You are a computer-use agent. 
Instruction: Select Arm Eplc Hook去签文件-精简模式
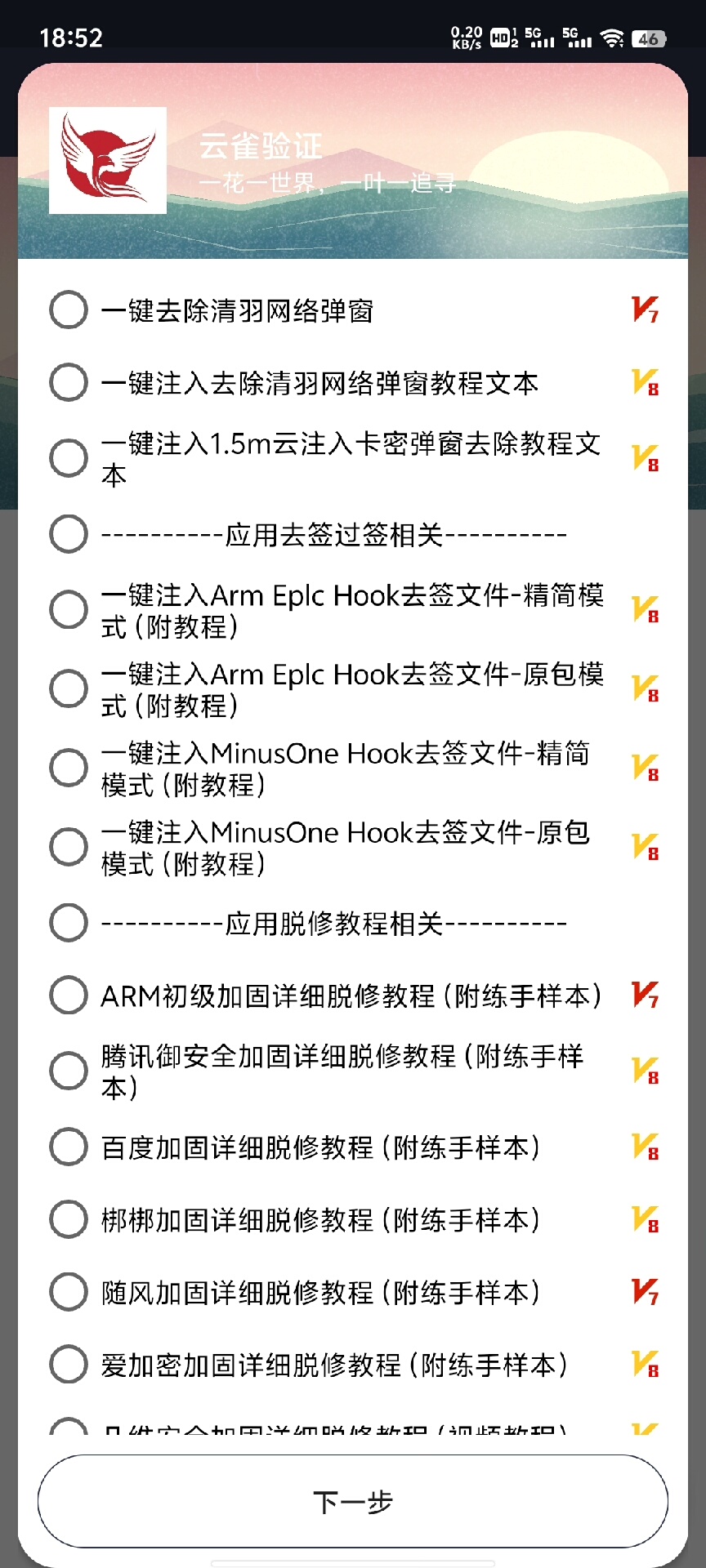(x=69, y=610)
